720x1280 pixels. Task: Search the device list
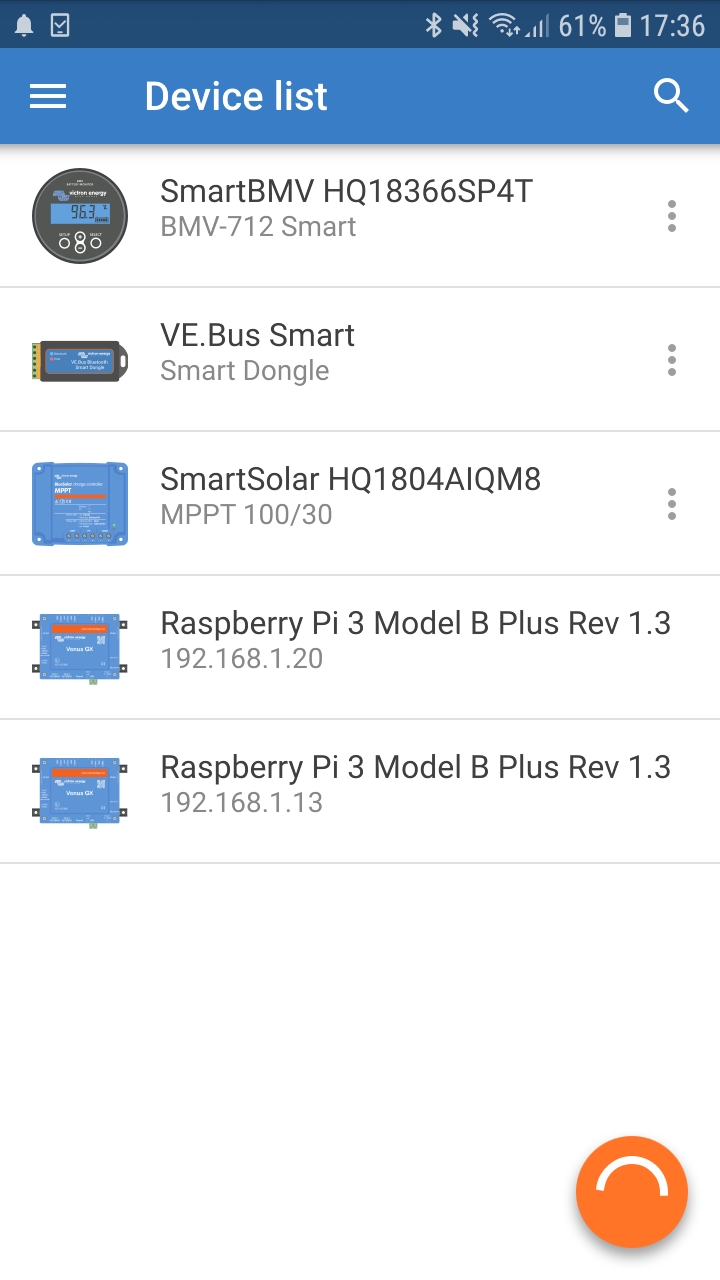(671, 96)
